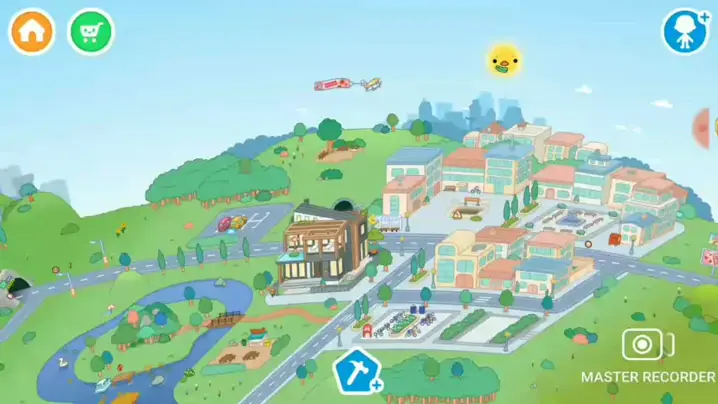718x404 pixels.
Task: Tap the blue hammer build button
Action: pos(353,369)
